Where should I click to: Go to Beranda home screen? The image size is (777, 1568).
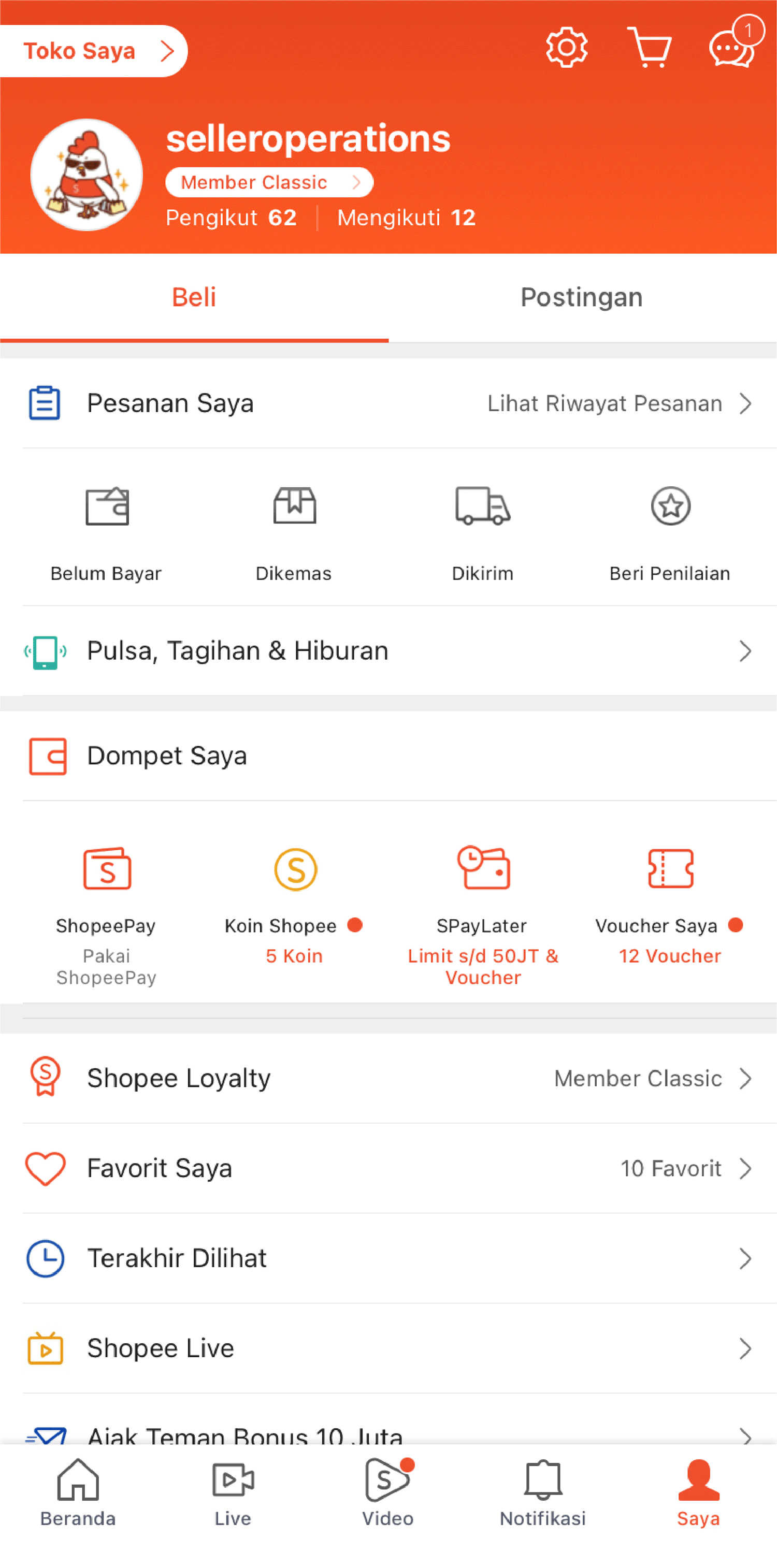(77, 1498)
